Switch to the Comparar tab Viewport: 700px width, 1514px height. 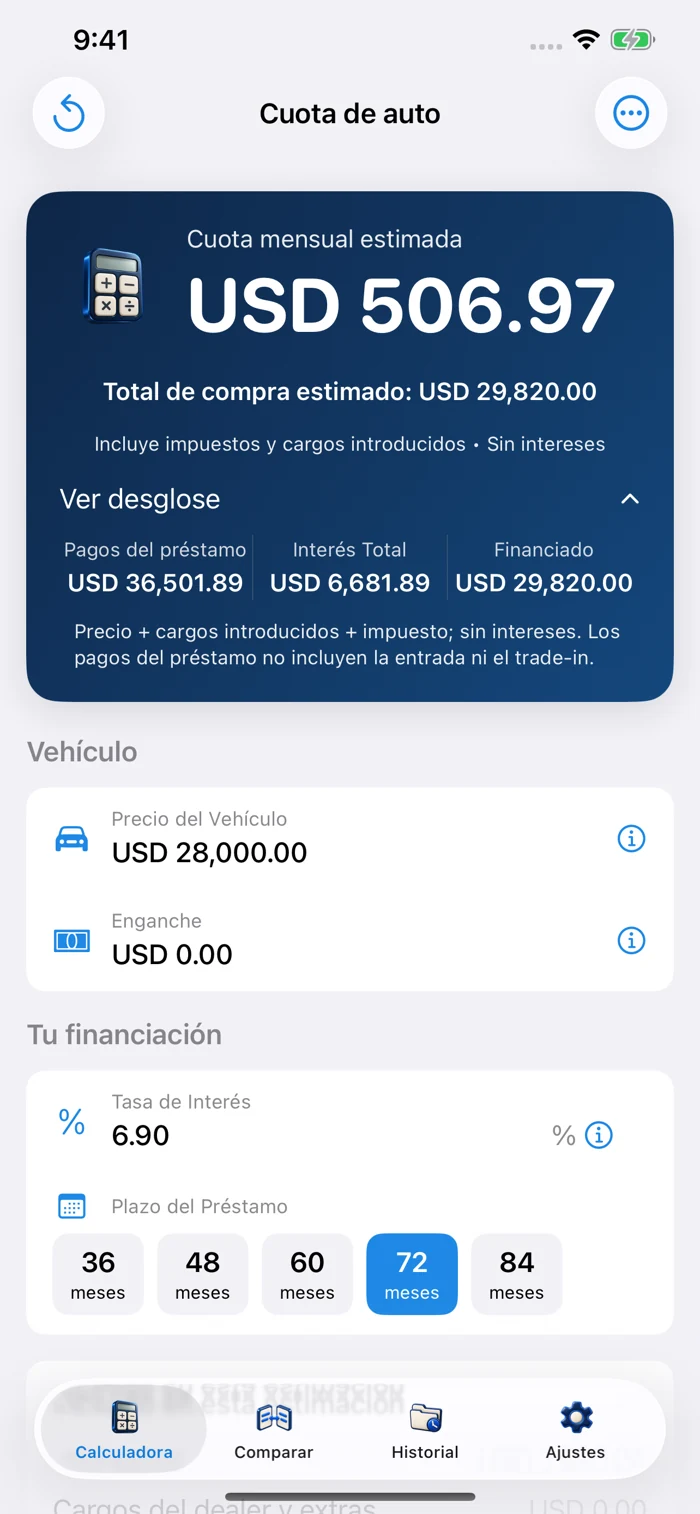pos(274,1430)
